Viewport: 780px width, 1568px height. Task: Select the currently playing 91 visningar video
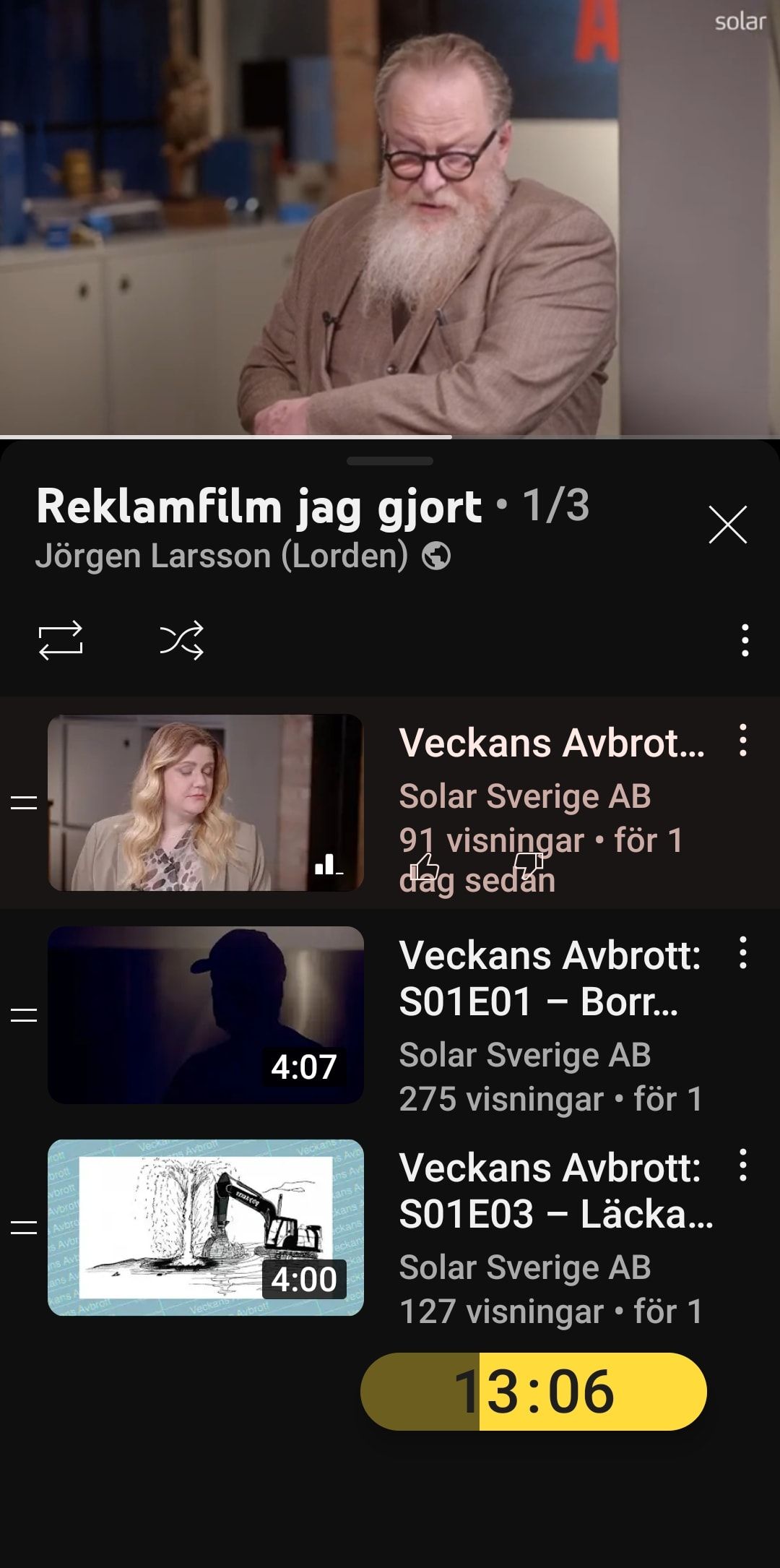tap(206, 802)
